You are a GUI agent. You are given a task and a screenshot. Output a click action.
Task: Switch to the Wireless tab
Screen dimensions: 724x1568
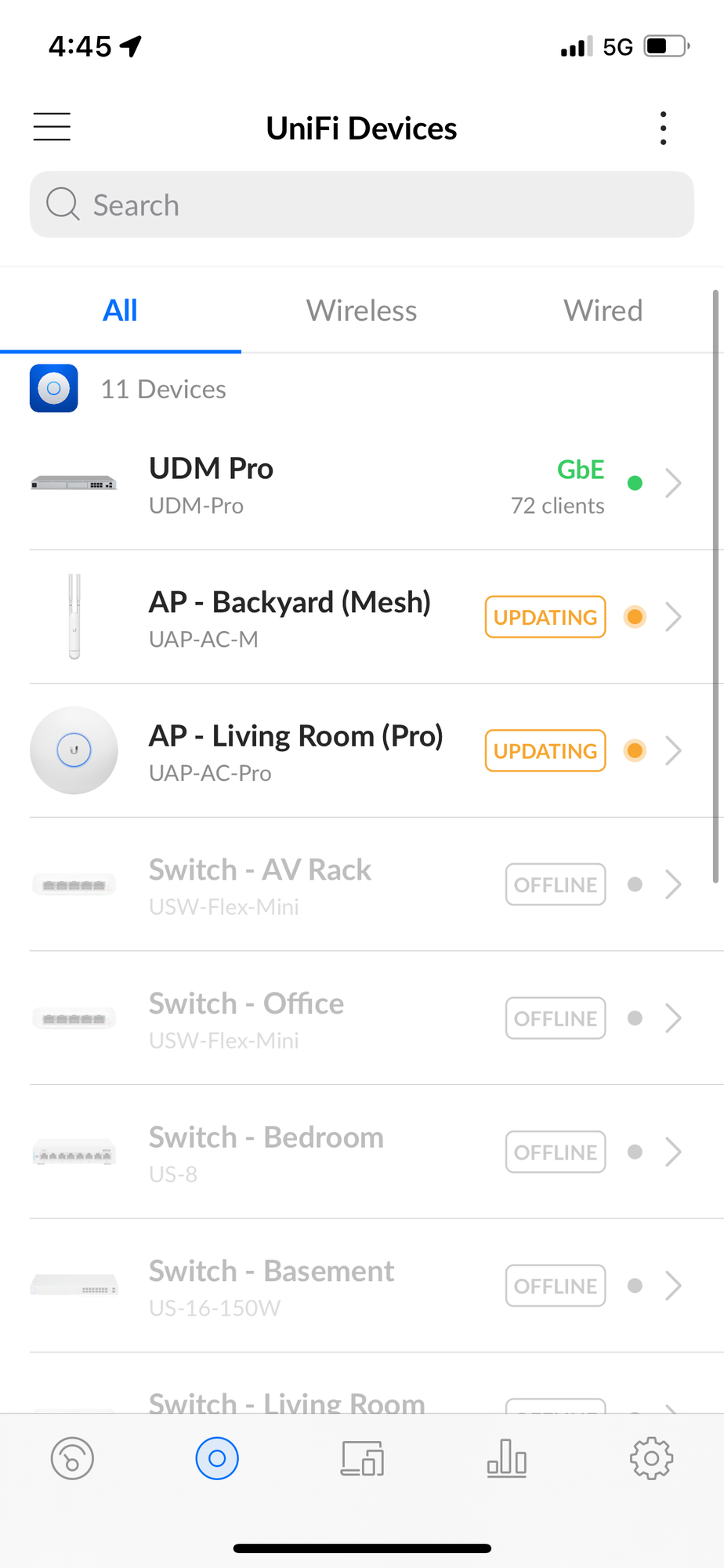[361, 310]
